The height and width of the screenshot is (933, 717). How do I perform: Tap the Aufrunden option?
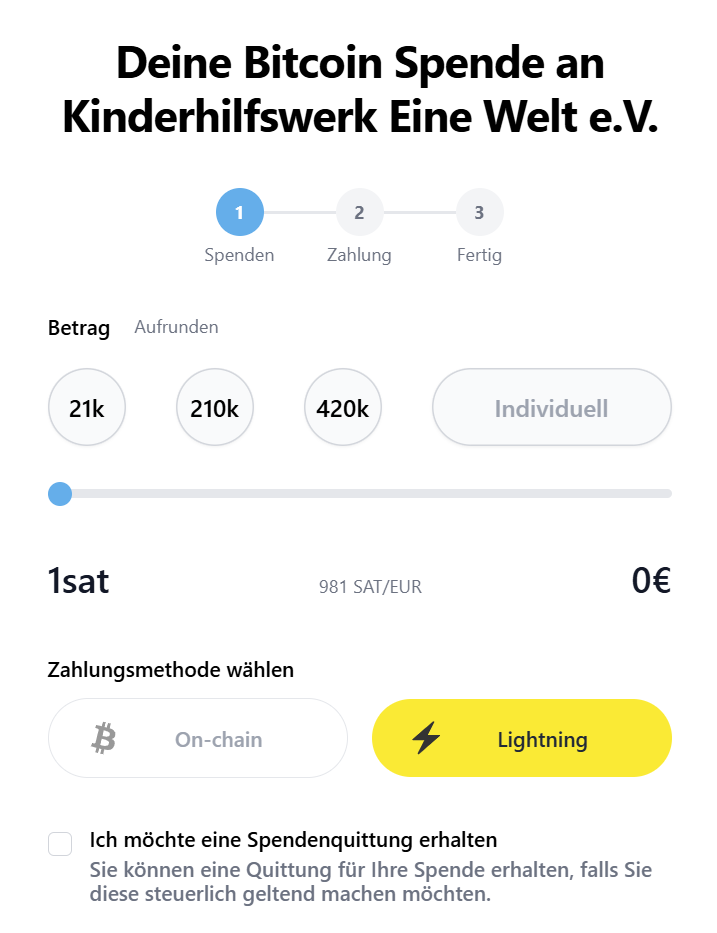coord(176,327)
